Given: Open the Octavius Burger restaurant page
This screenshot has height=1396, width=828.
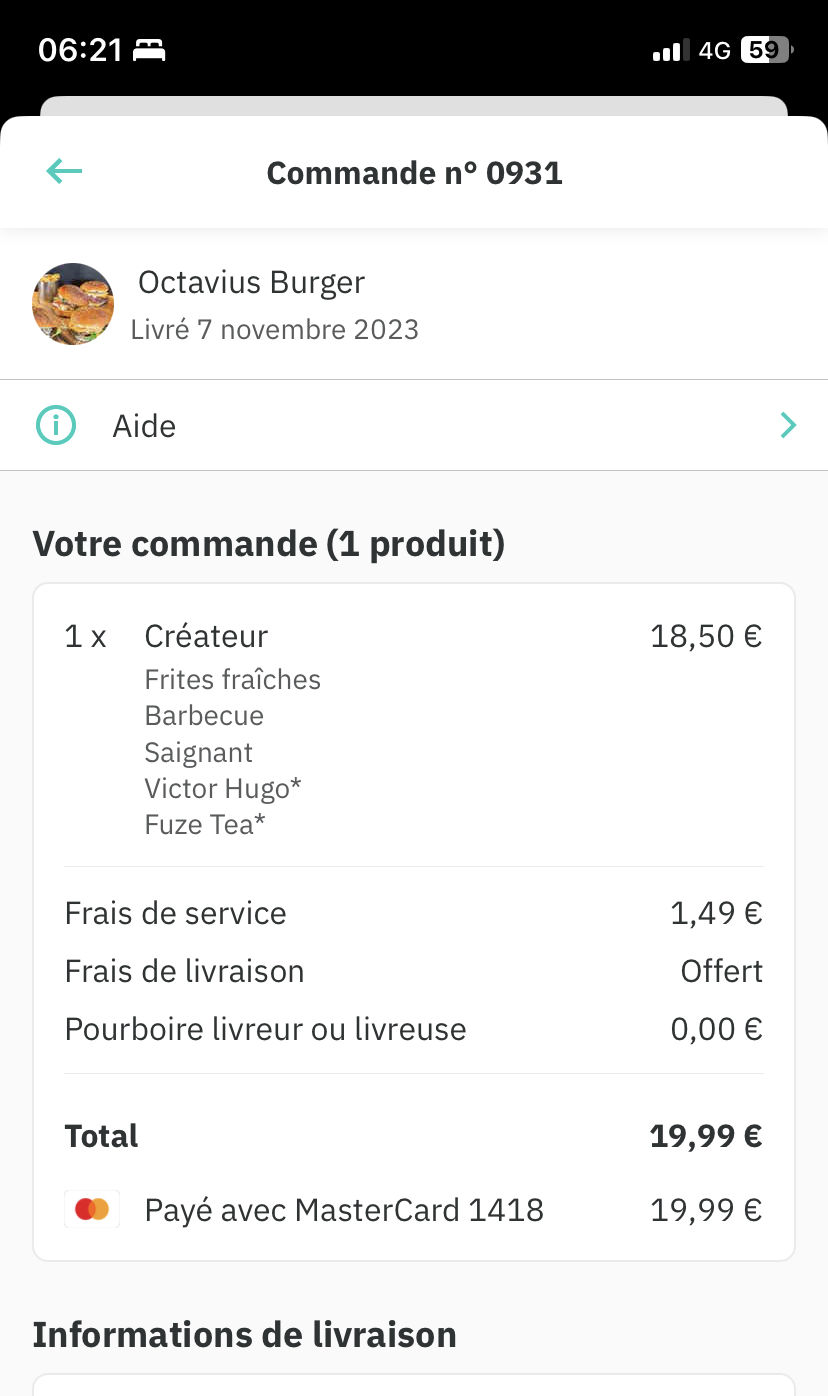Looking at the screenshot, I should [x=250, y=283].
